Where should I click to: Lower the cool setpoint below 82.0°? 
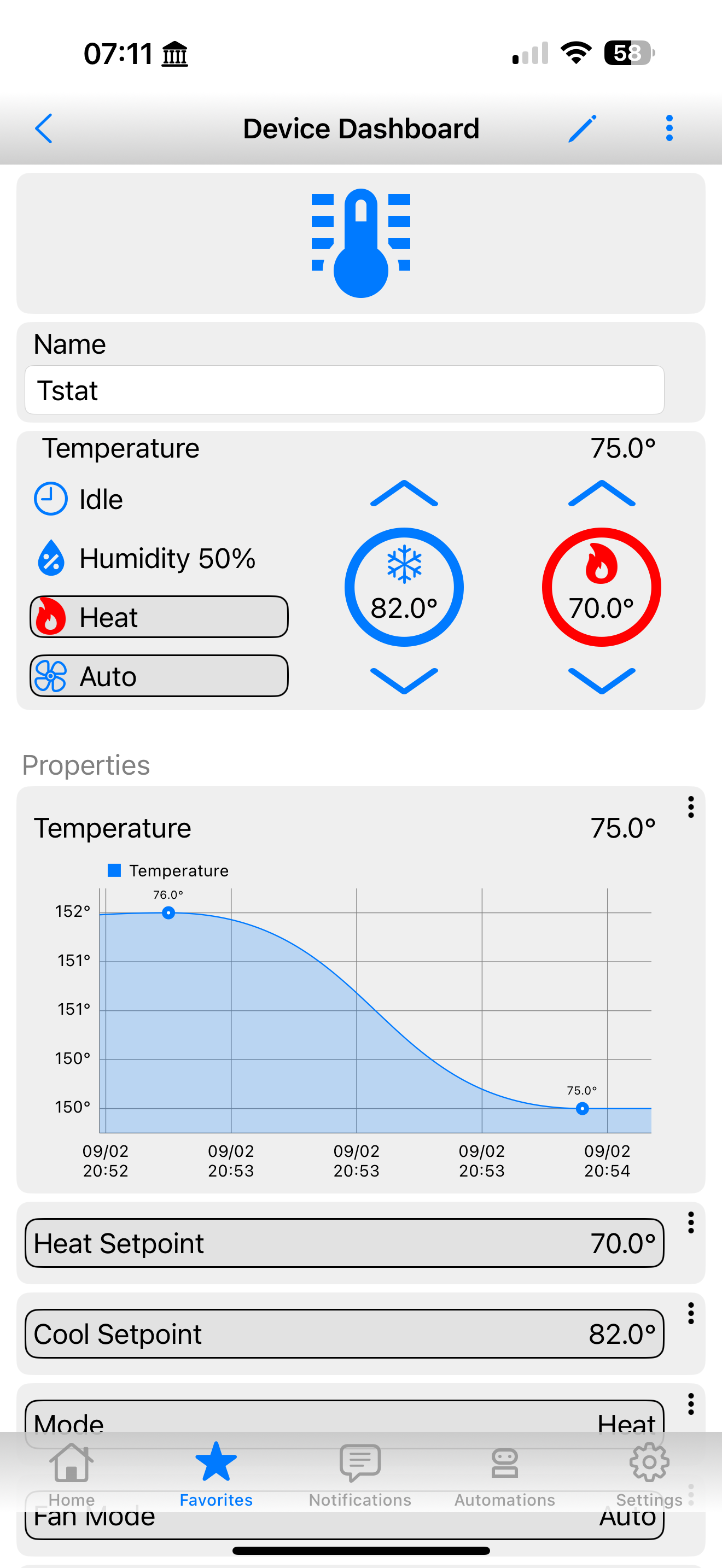coord(404,680)
